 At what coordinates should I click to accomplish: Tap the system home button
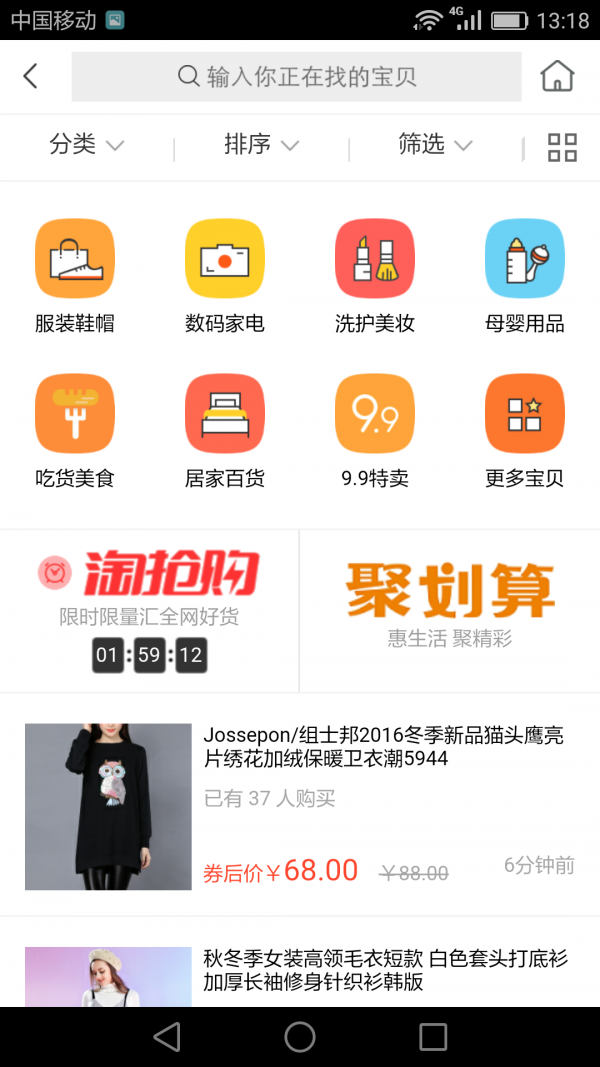(x=300, y=1037)
